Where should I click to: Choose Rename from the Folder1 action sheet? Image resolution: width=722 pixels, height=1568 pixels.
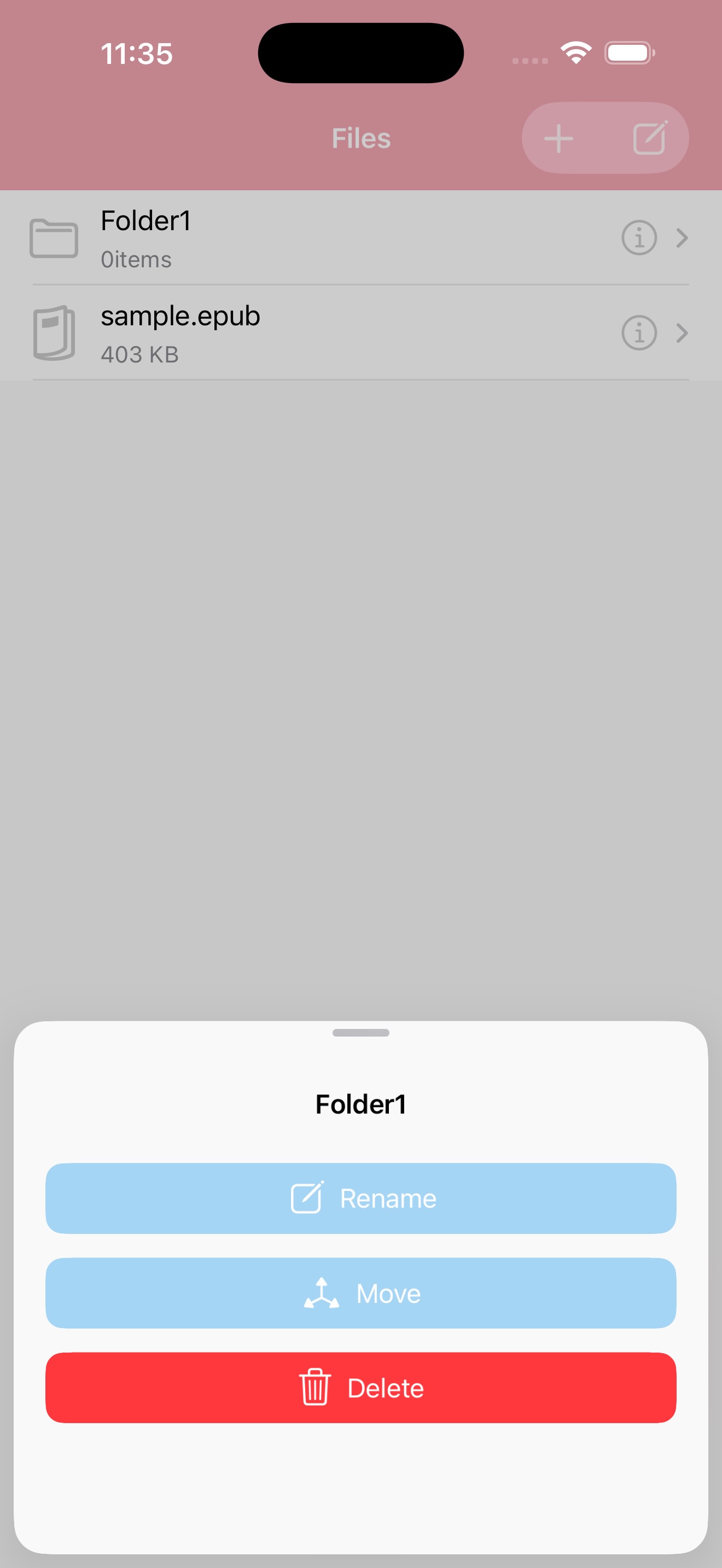(361, 1198)
